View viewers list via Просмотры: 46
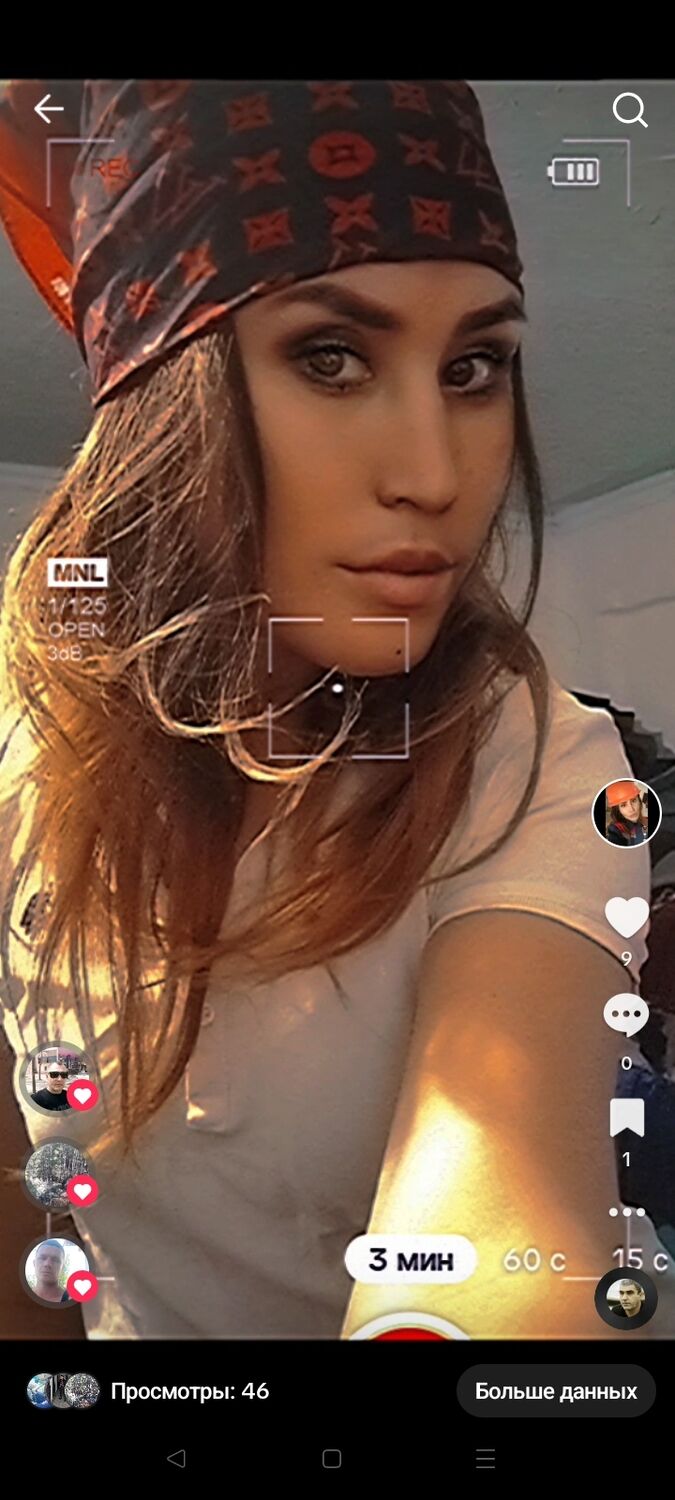Screen dimensions: 675x1500 (189, 1391)
